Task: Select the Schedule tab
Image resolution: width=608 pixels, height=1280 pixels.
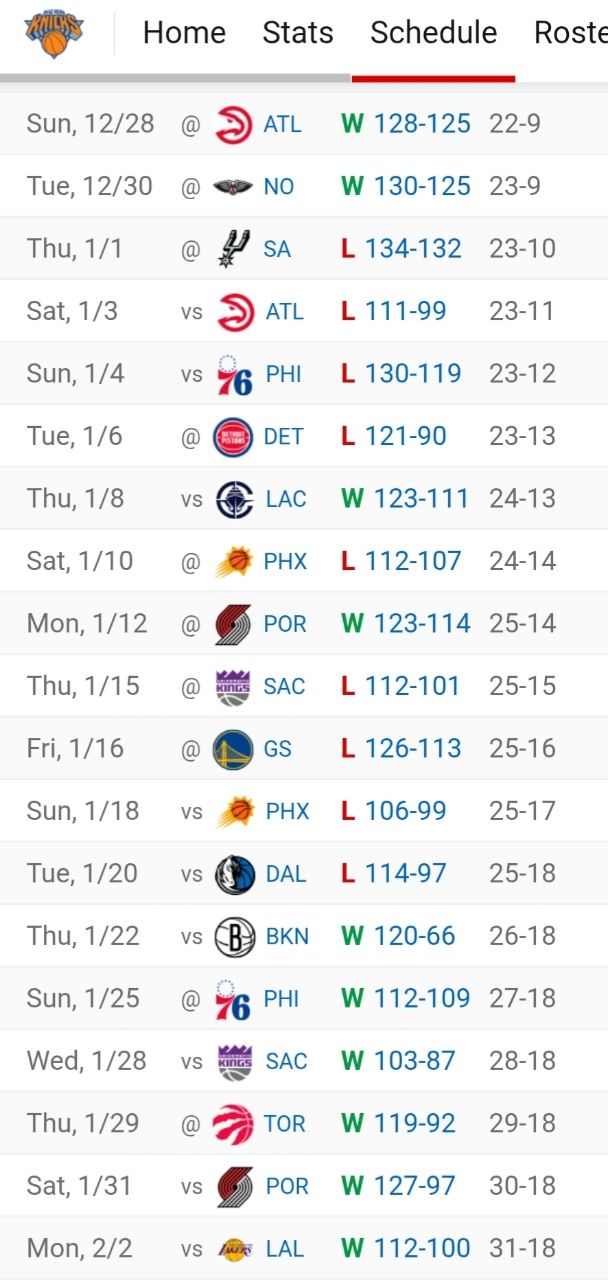Action: click(433, 33)
